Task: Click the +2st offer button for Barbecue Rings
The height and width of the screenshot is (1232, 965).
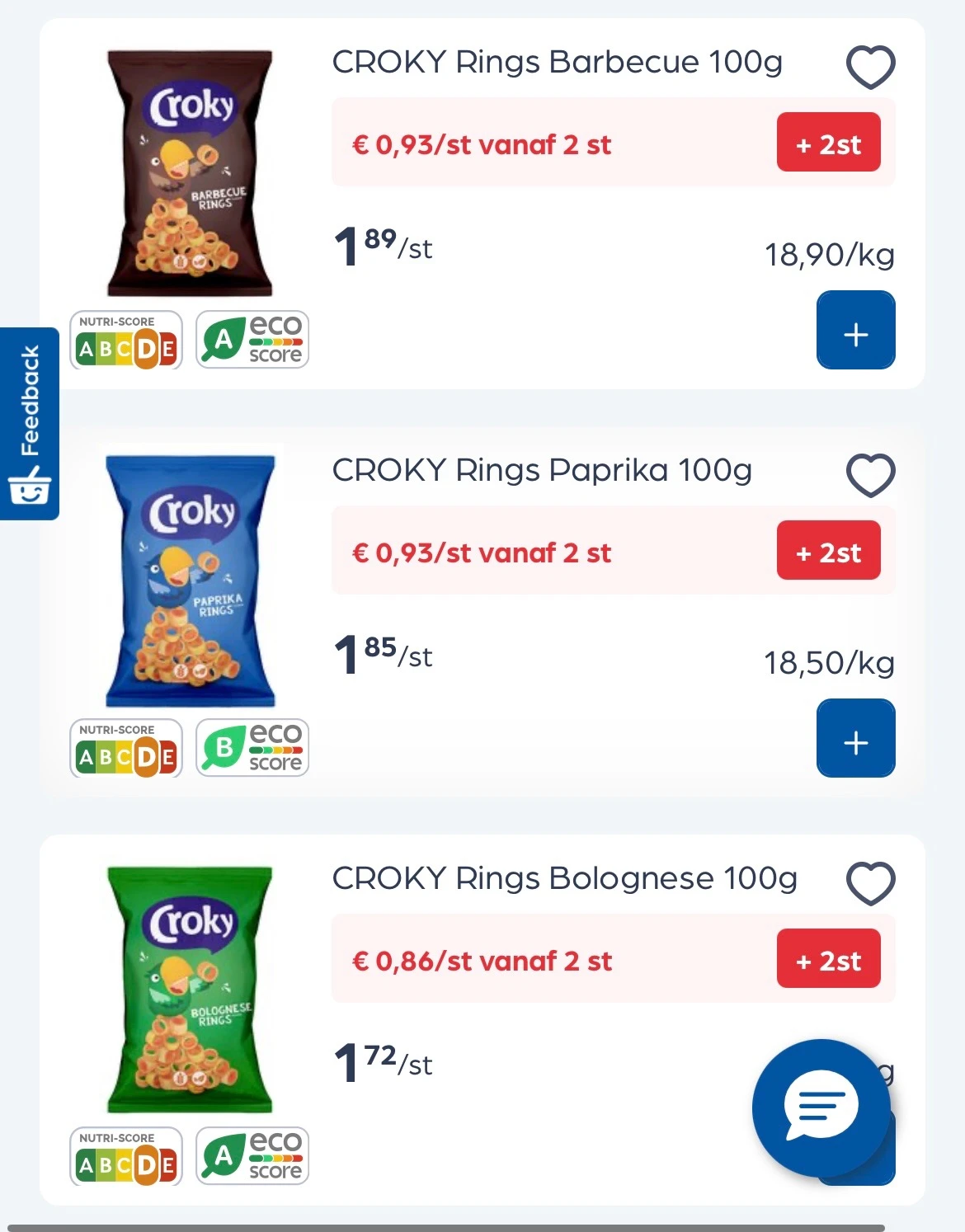Action: tap(829, 142)
